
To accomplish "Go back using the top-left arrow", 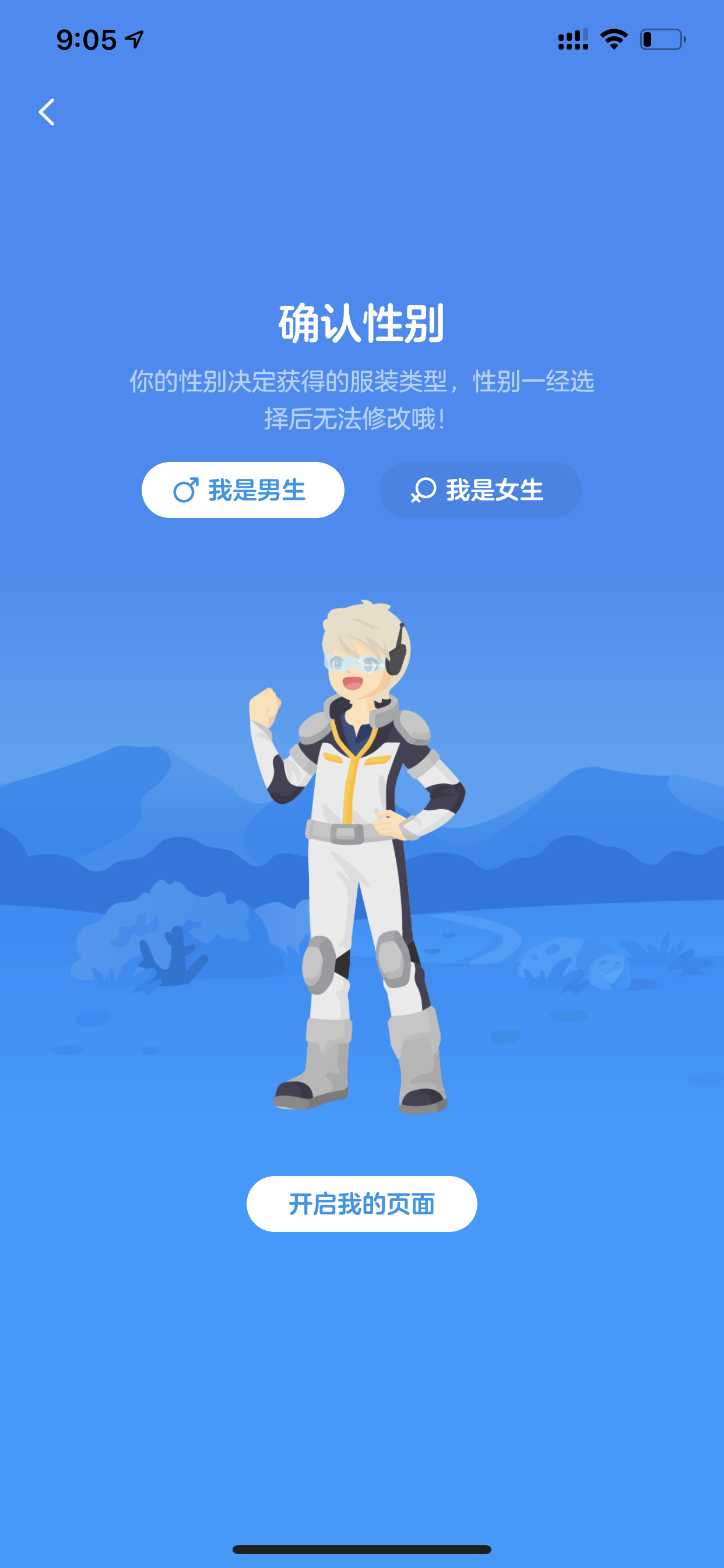I will click(47, 112).
